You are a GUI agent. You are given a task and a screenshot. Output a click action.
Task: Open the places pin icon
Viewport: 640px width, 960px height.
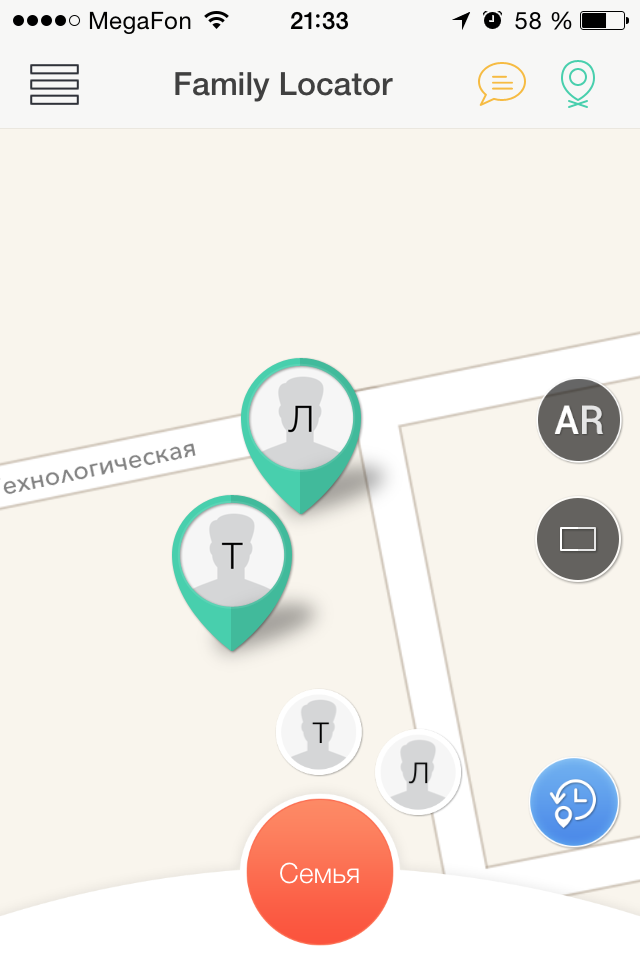coord(577,84)
